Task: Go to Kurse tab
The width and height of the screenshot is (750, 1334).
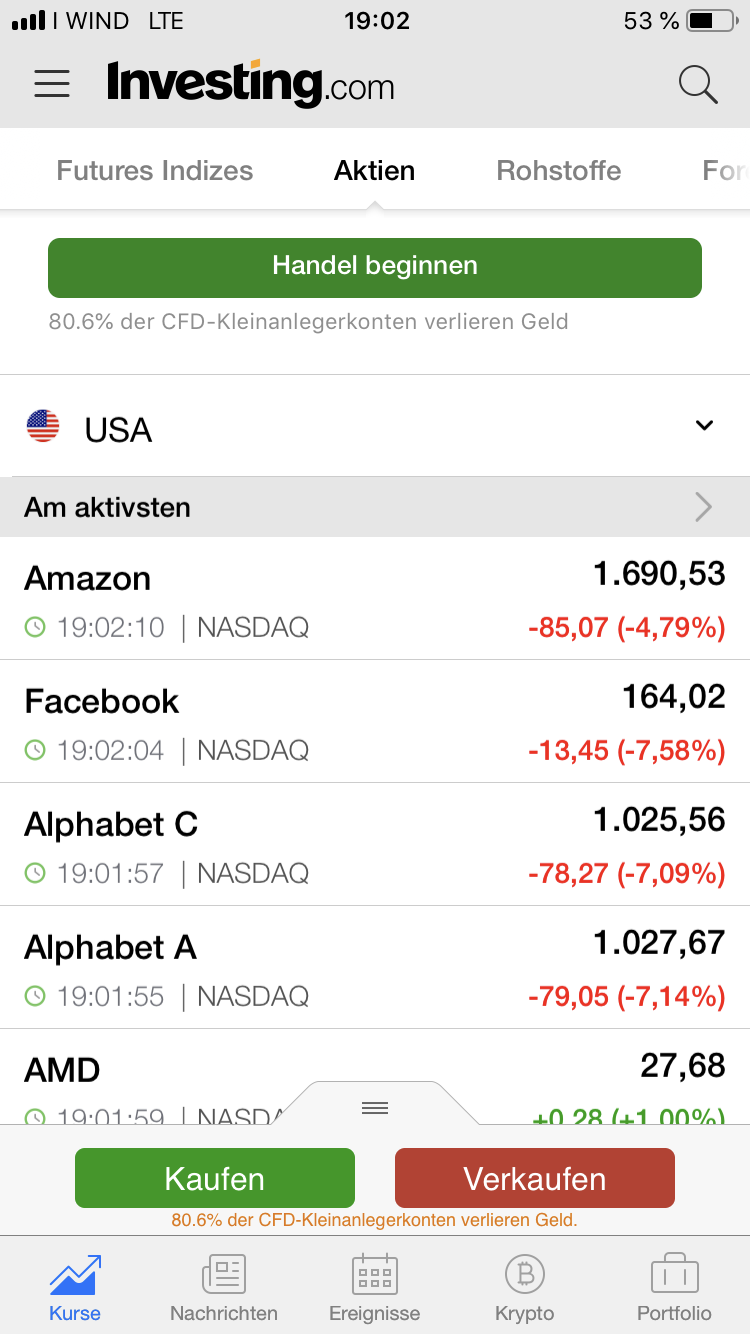Action: [75, 1288]
